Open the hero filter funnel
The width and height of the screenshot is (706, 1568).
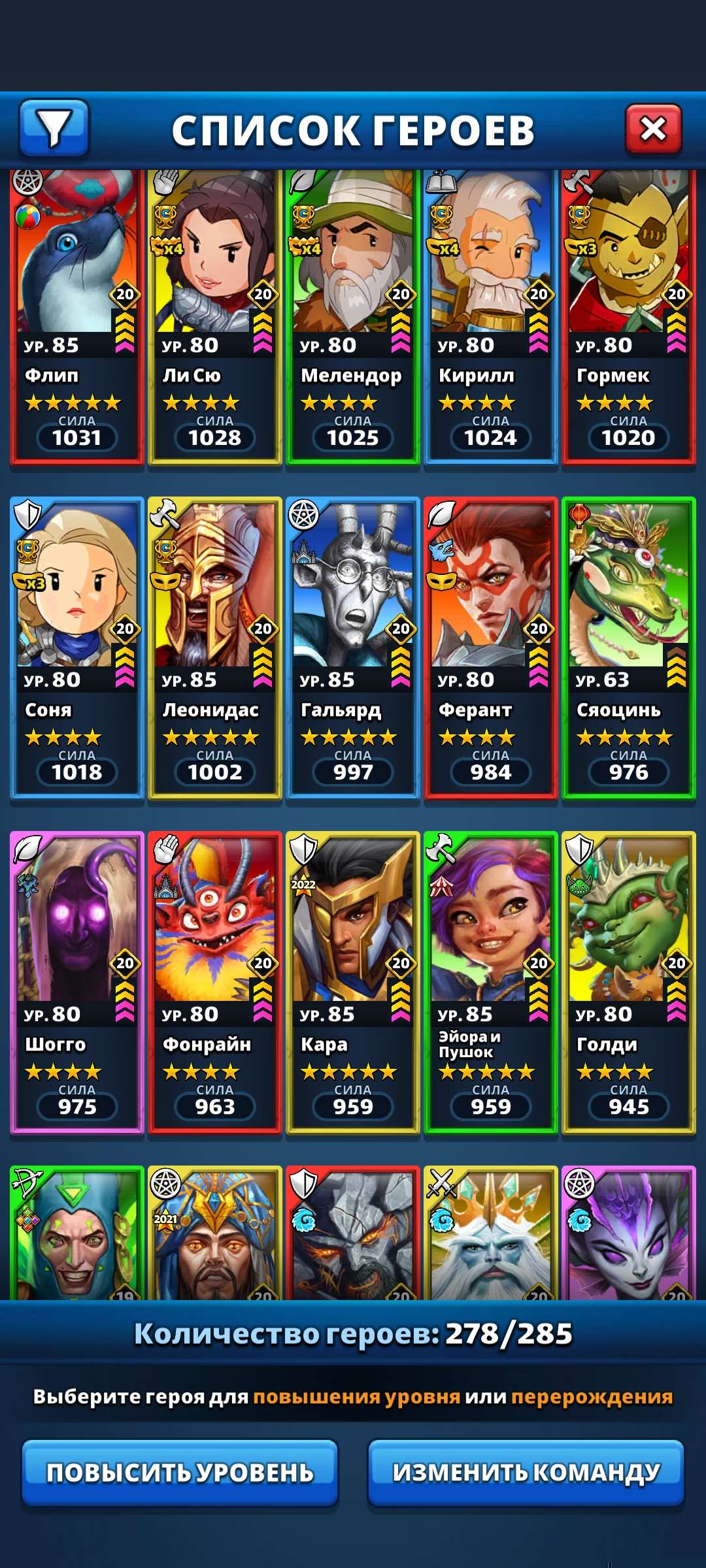pos(54,128)
